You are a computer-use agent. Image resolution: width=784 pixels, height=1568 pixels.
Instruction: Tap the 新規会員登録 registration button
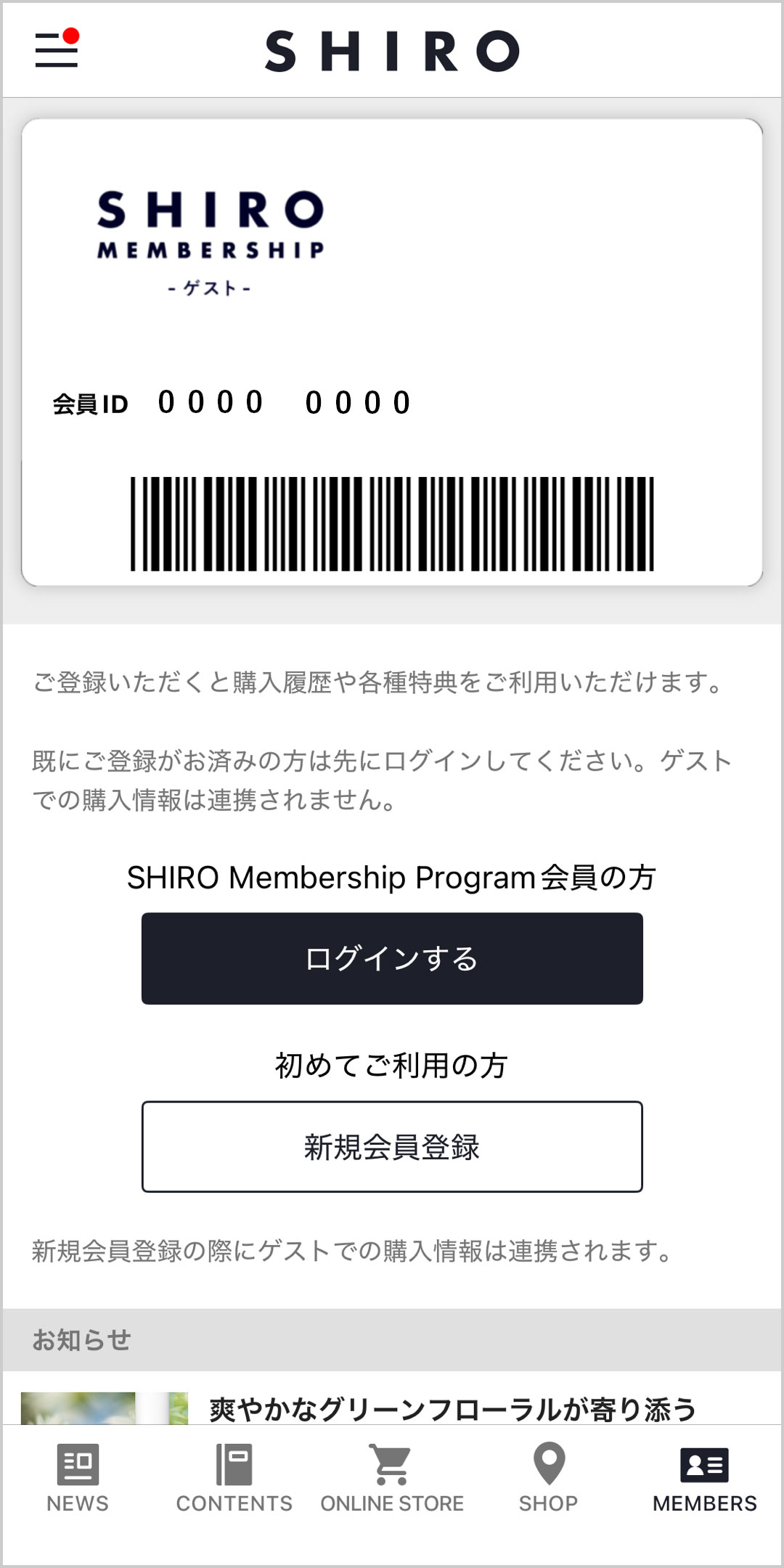click(392, 1146)
